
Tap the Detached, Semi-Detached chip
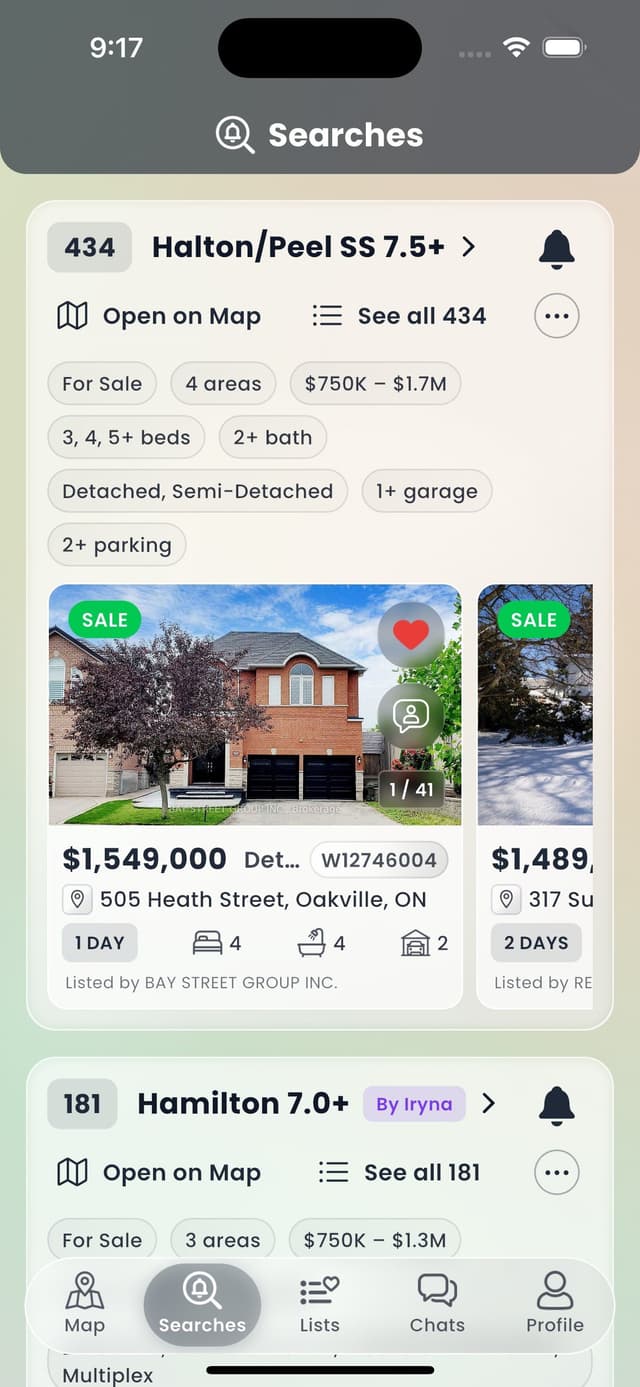click(x=197, y=492)
